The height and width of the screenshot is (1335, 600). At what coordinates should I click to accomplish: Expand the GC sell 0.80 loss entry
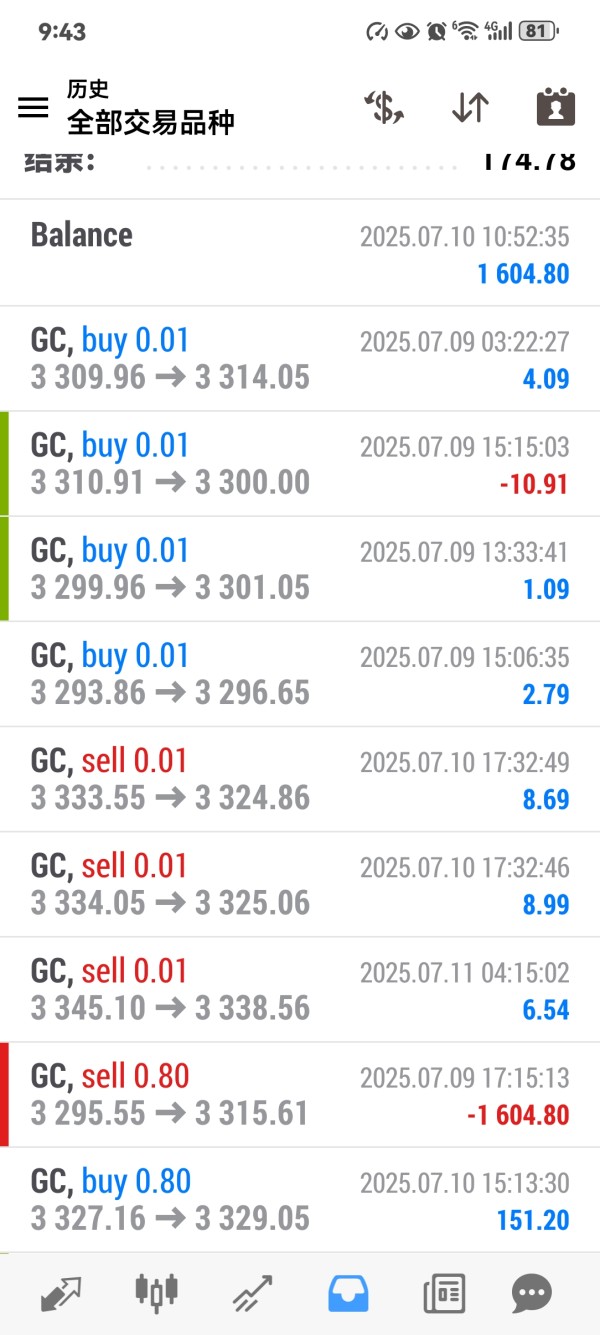tap(300, 1094)
